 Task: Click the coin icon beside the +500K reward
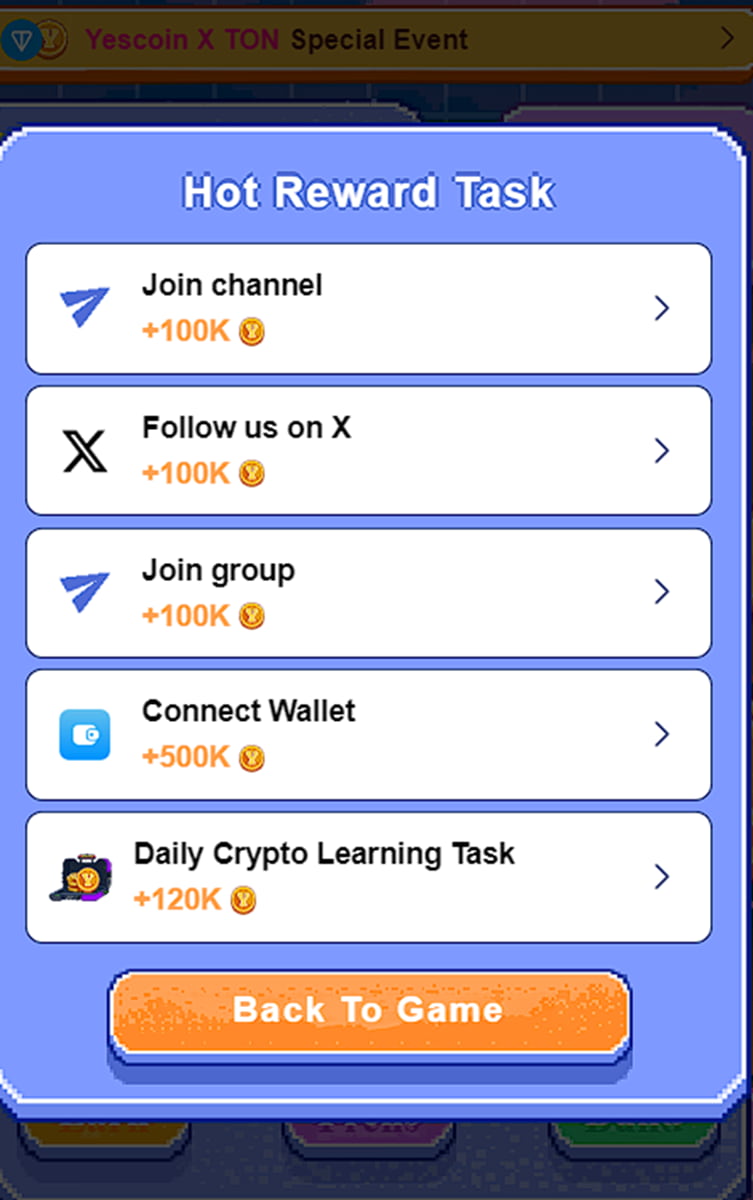[253, 757]
